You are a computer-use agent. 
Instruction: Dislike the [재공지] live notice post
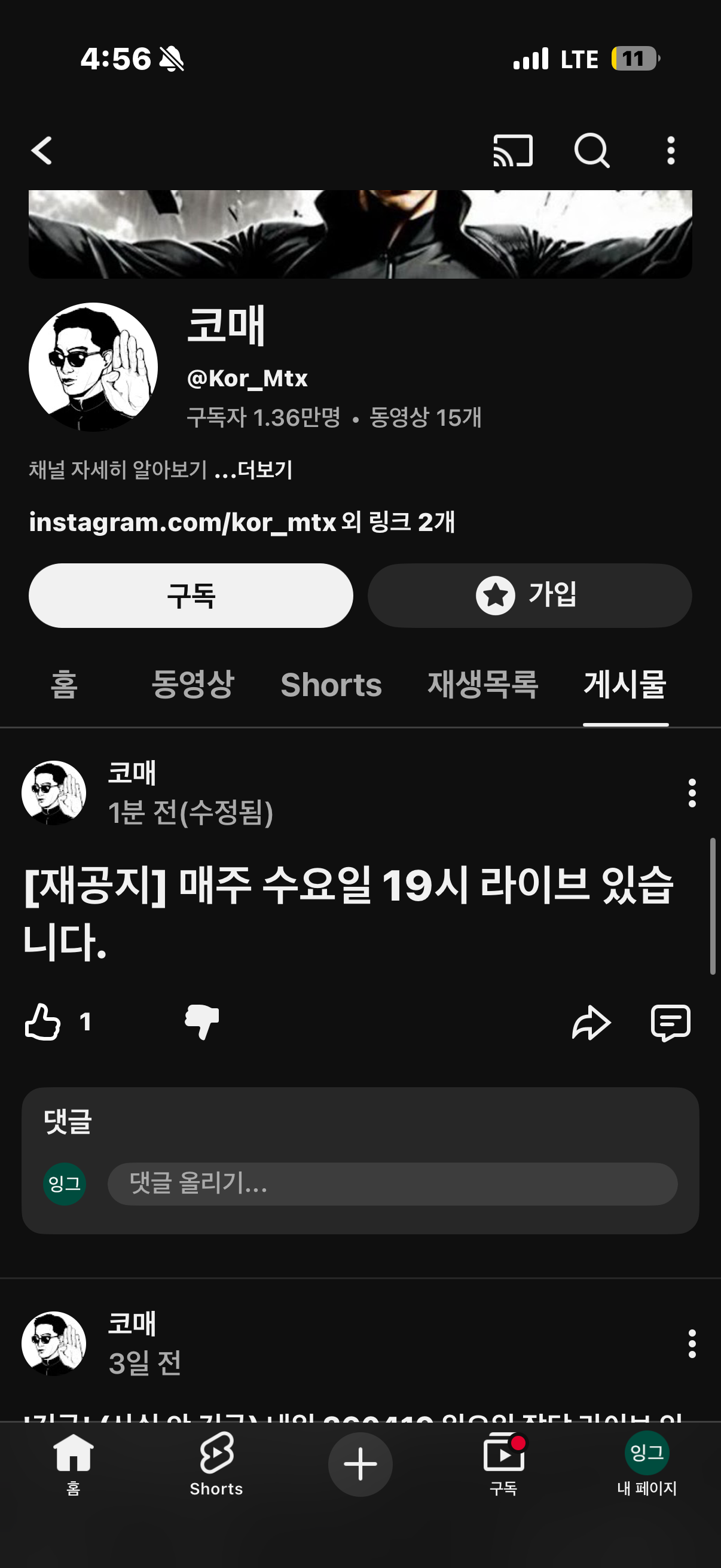coord(202,1022)
